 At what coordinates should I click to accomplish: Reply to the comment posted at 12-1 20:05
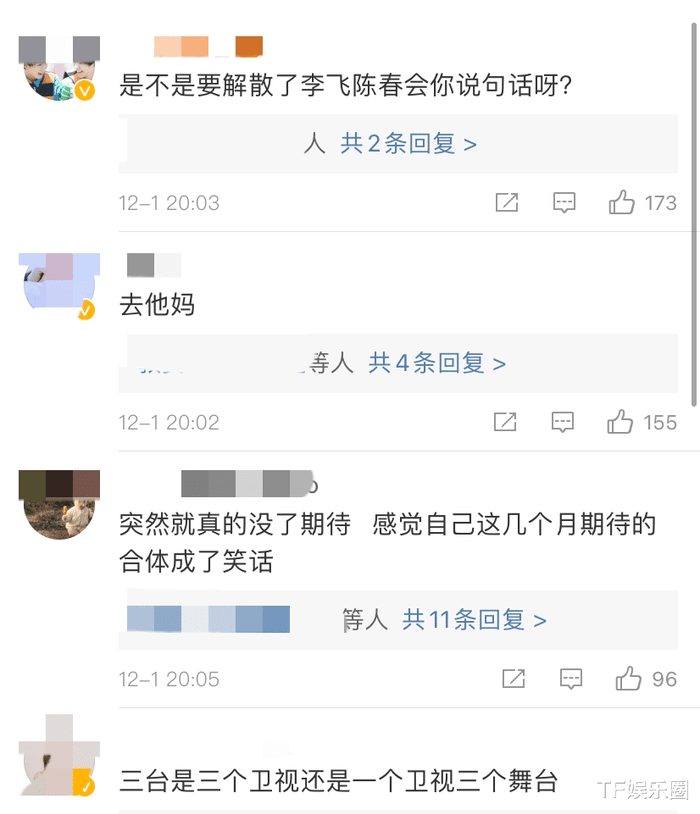(x=571, y=679)
